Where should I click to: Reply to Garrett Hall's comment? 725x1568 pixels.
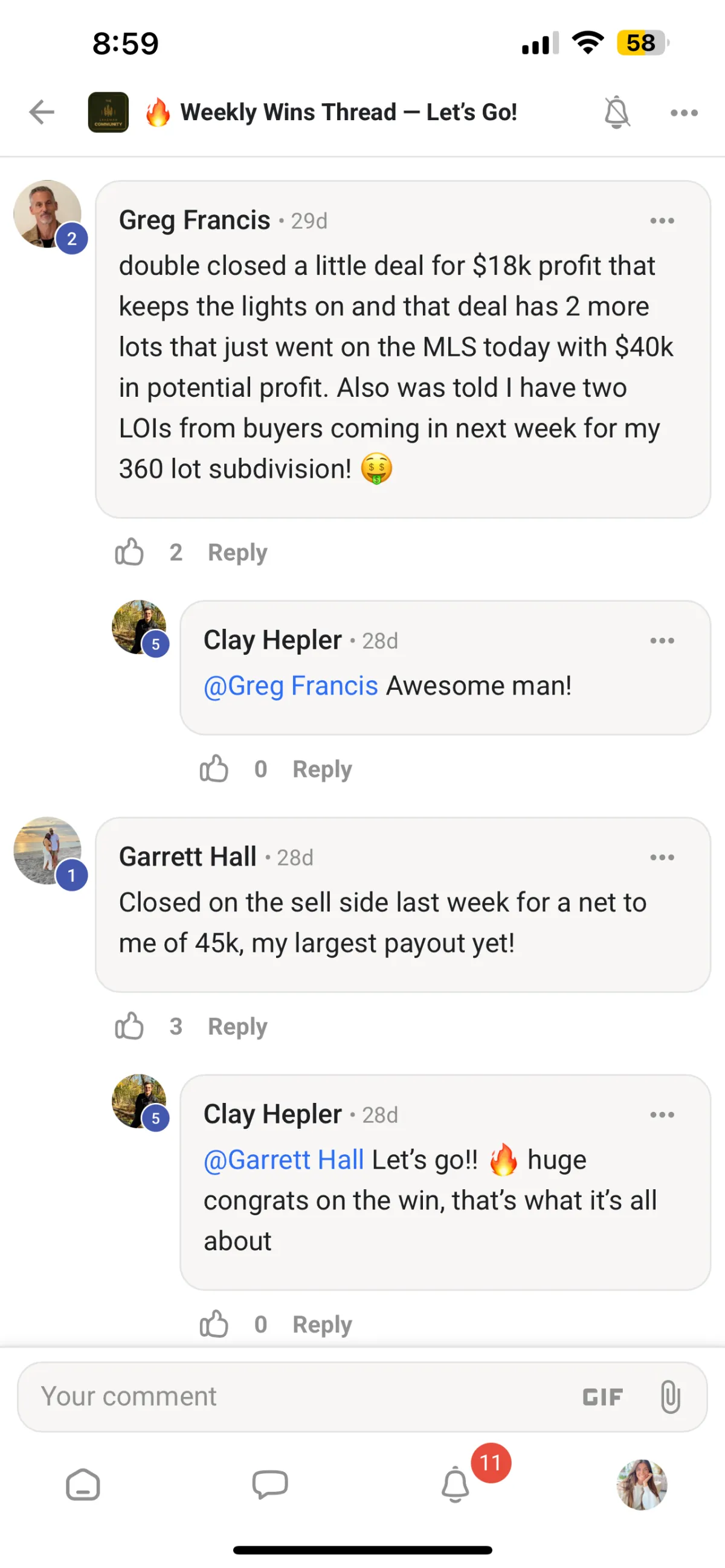click(x=237, y=1026)
